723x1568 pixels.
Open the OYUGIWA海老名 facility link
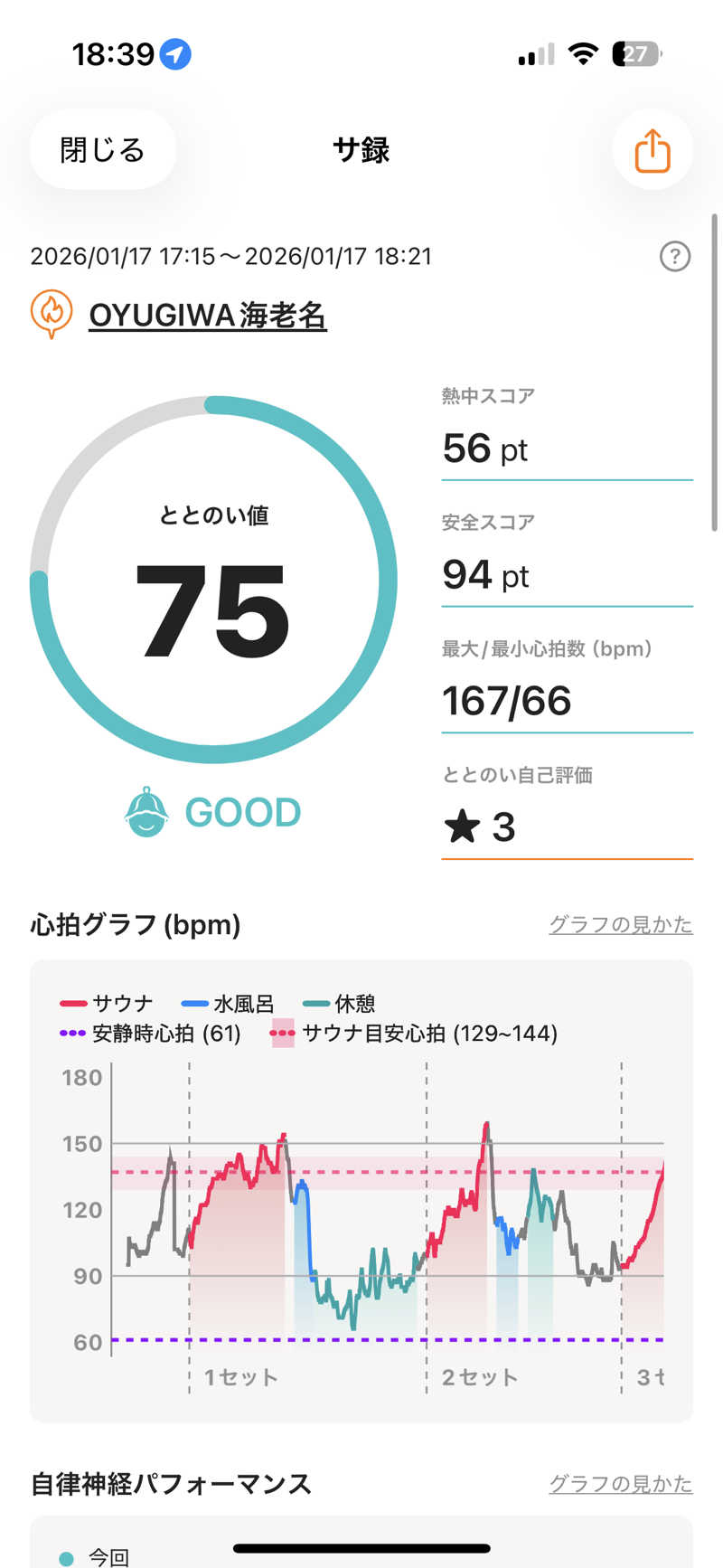207,316
